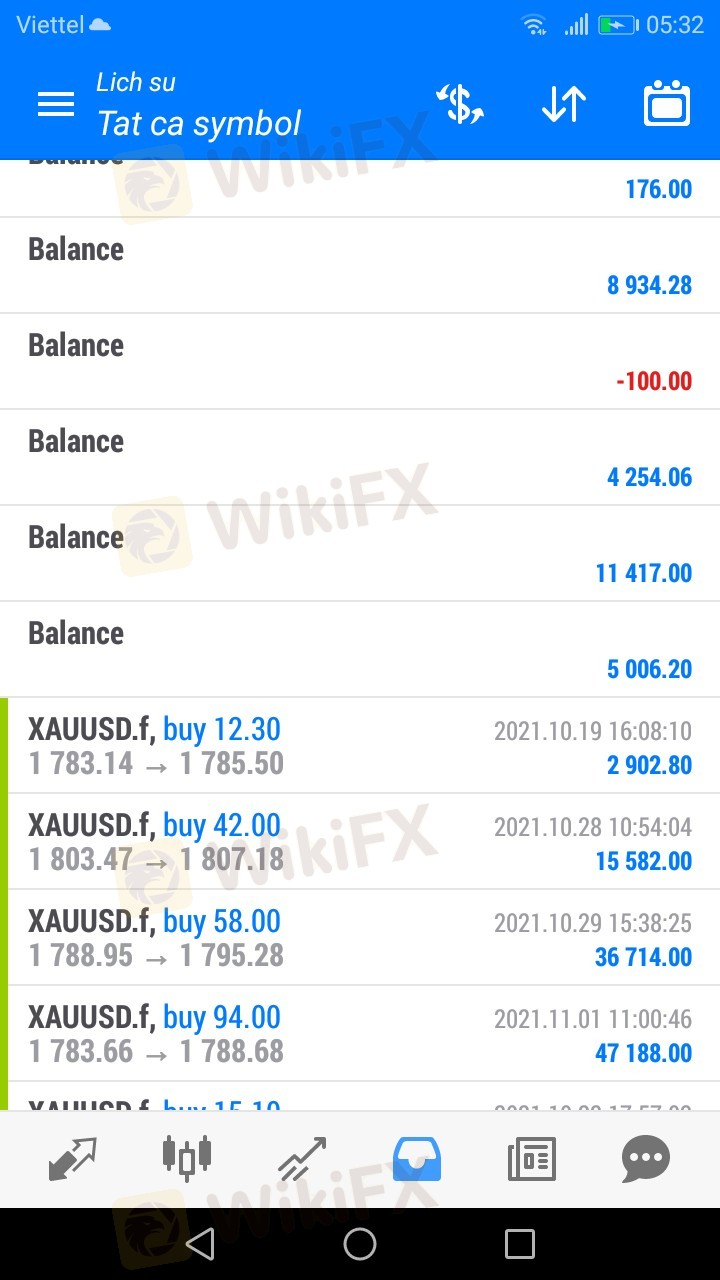
Task: Open the News tab
Action: pos(532,1159)
